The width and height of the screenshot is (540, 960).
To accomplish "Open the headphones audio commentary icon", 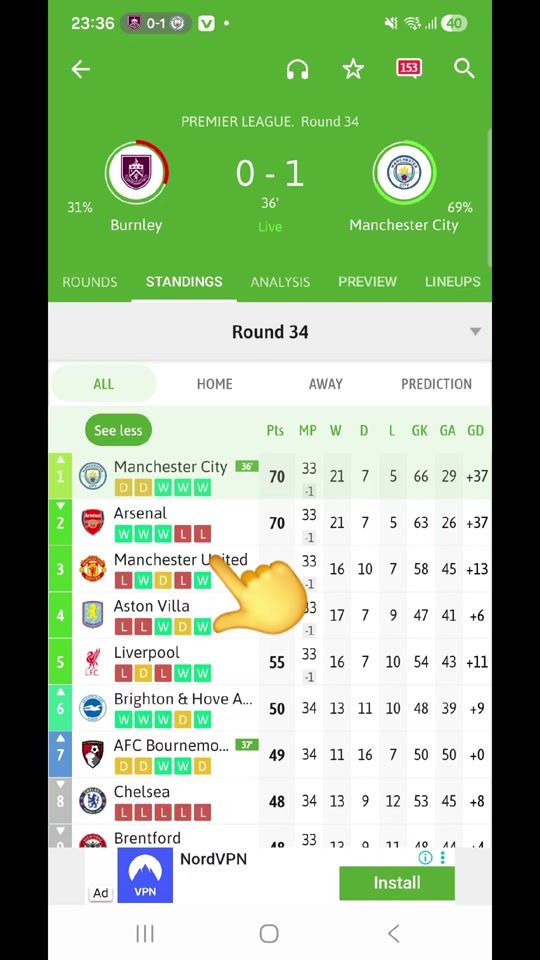I will pyautogui.click(x=298, y=69).
